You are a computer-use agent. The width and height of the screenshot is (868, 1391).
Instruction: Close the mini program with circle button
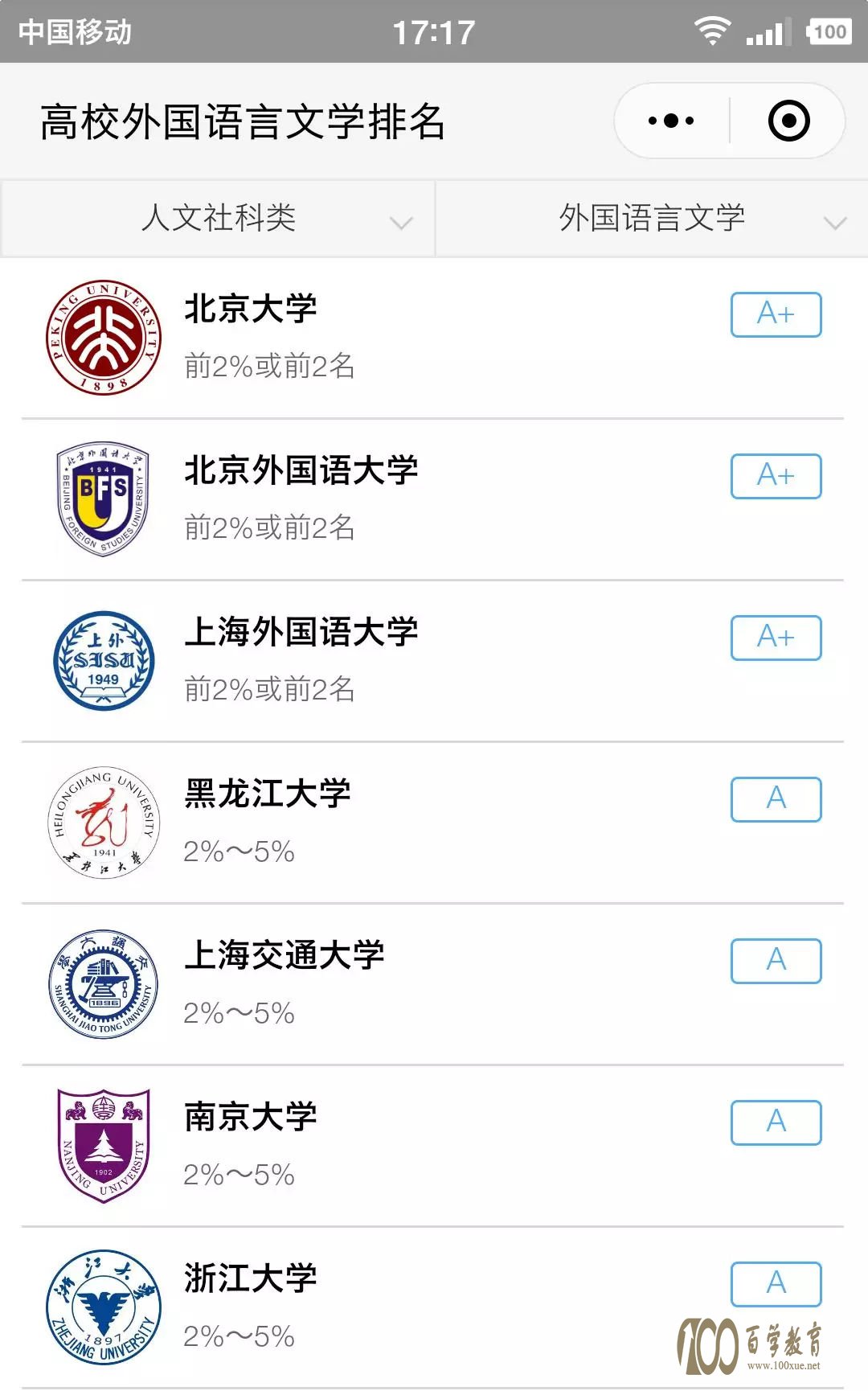[x=788, y=121]
